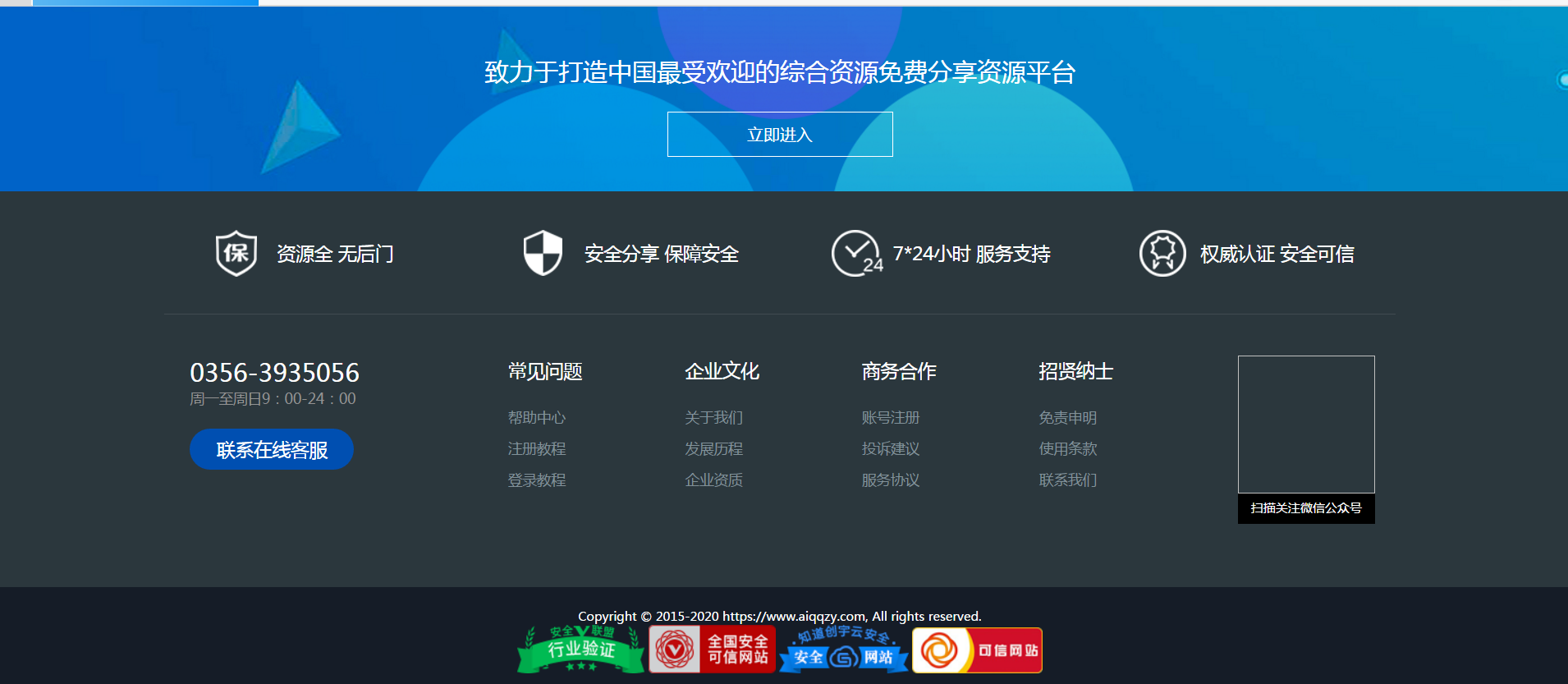View 使用条款 page
The width and height of the screenshot is (1568, 684).
click(x=1067, y=449)
